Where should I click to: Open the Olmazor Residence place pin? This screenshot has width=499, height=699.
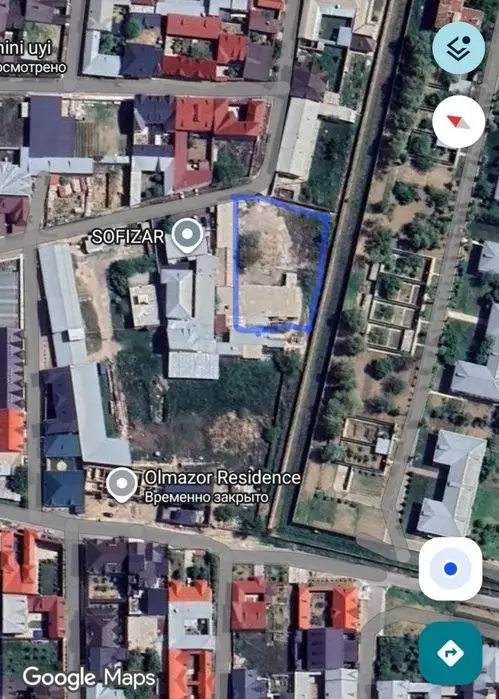(x=122, y=485)
